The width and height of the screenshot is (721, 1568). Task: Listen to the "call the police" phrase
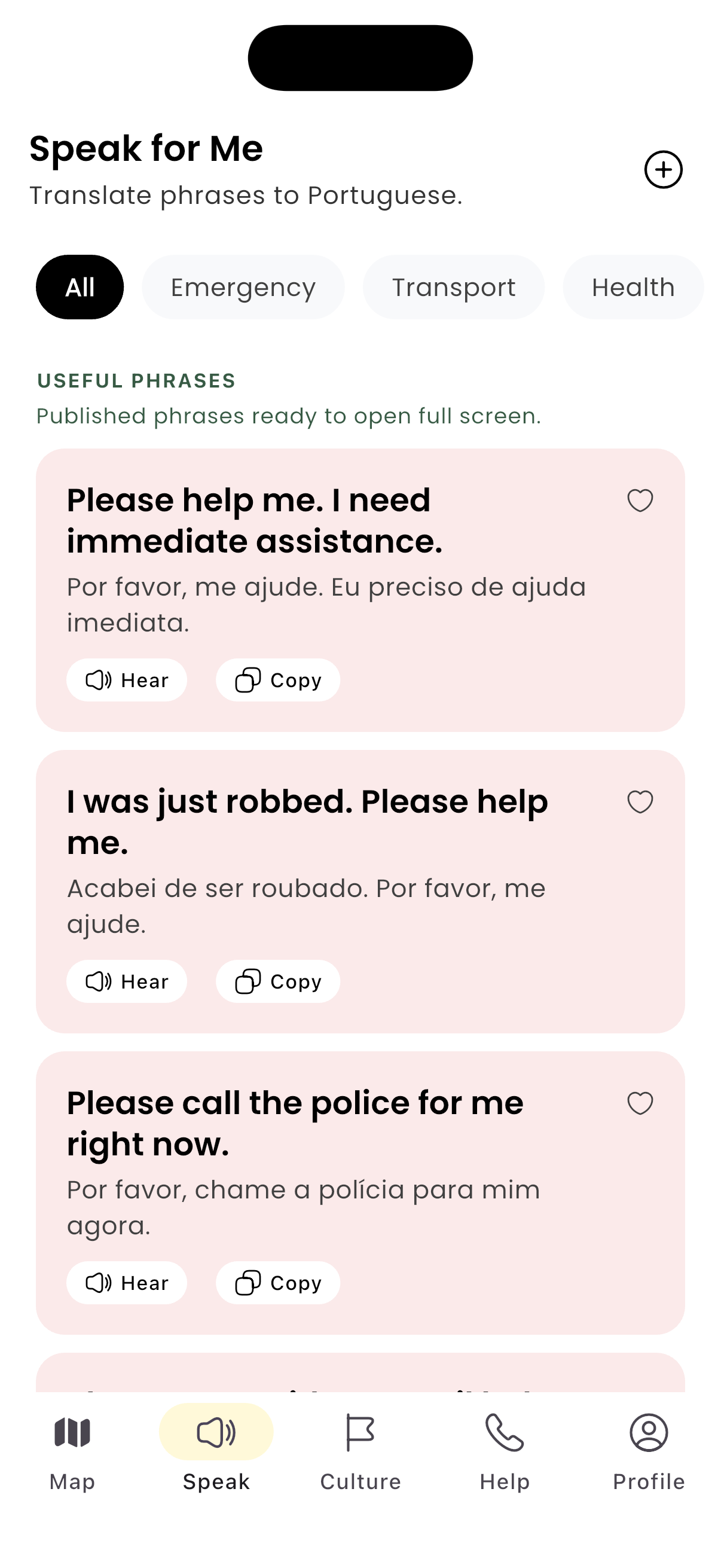pos(127,1283)
